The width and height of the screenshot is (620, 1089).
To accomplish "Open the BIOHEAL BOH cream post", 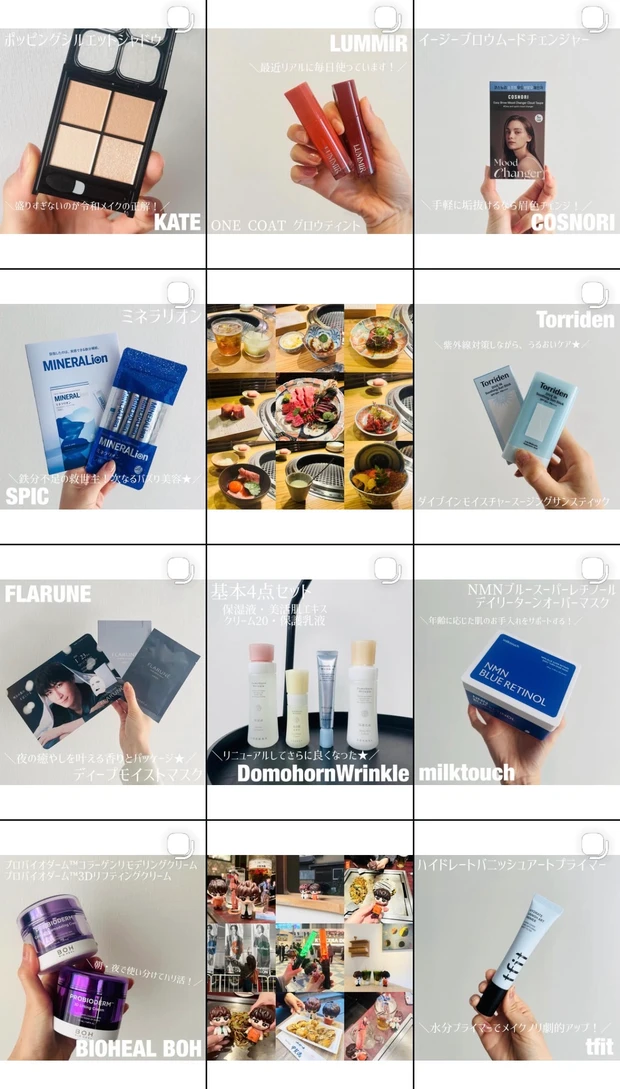I will point(102,955).
